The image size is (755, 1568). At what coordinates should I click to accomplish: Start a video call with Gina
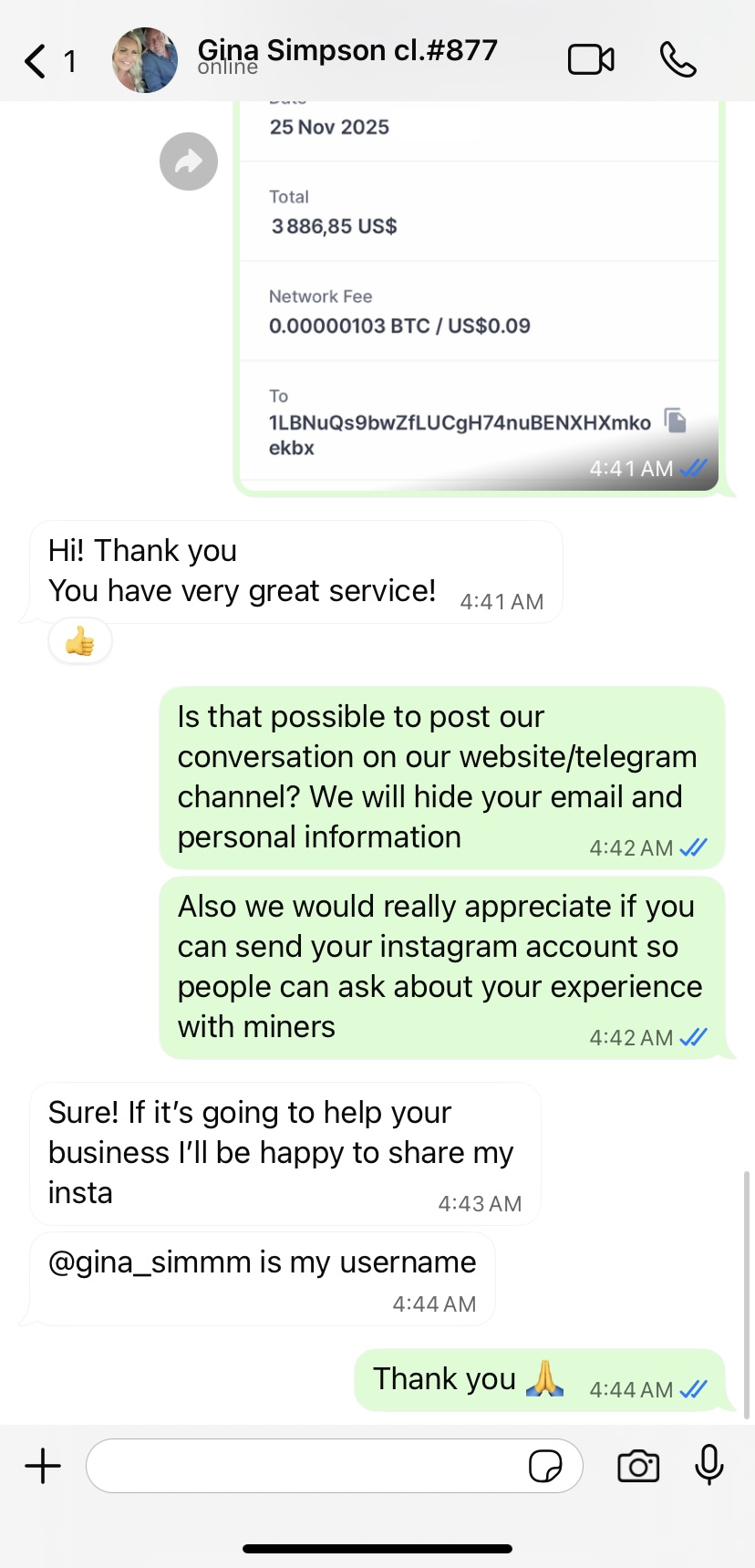[x=591, y=60]
